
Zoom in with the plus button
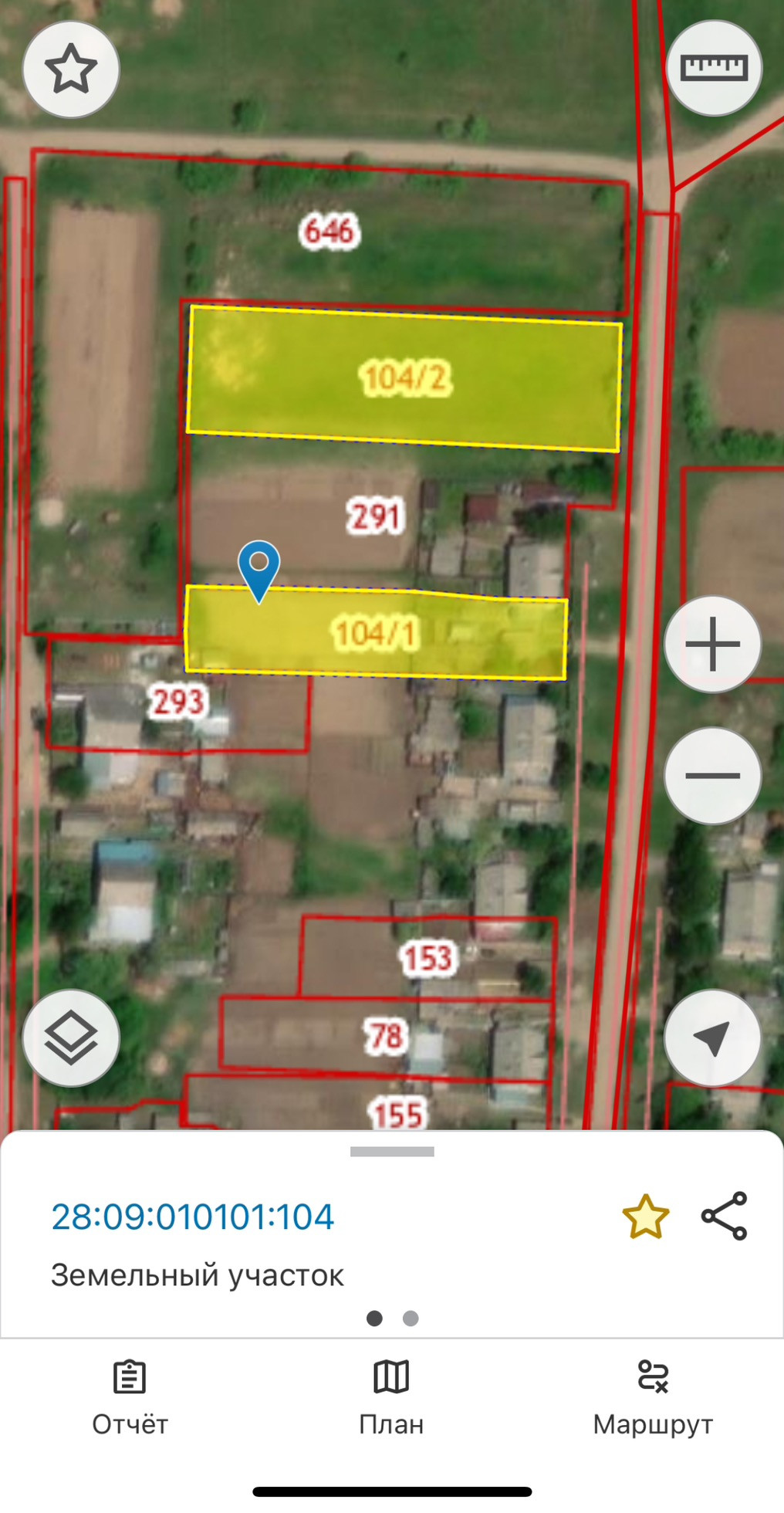[712, 644]
